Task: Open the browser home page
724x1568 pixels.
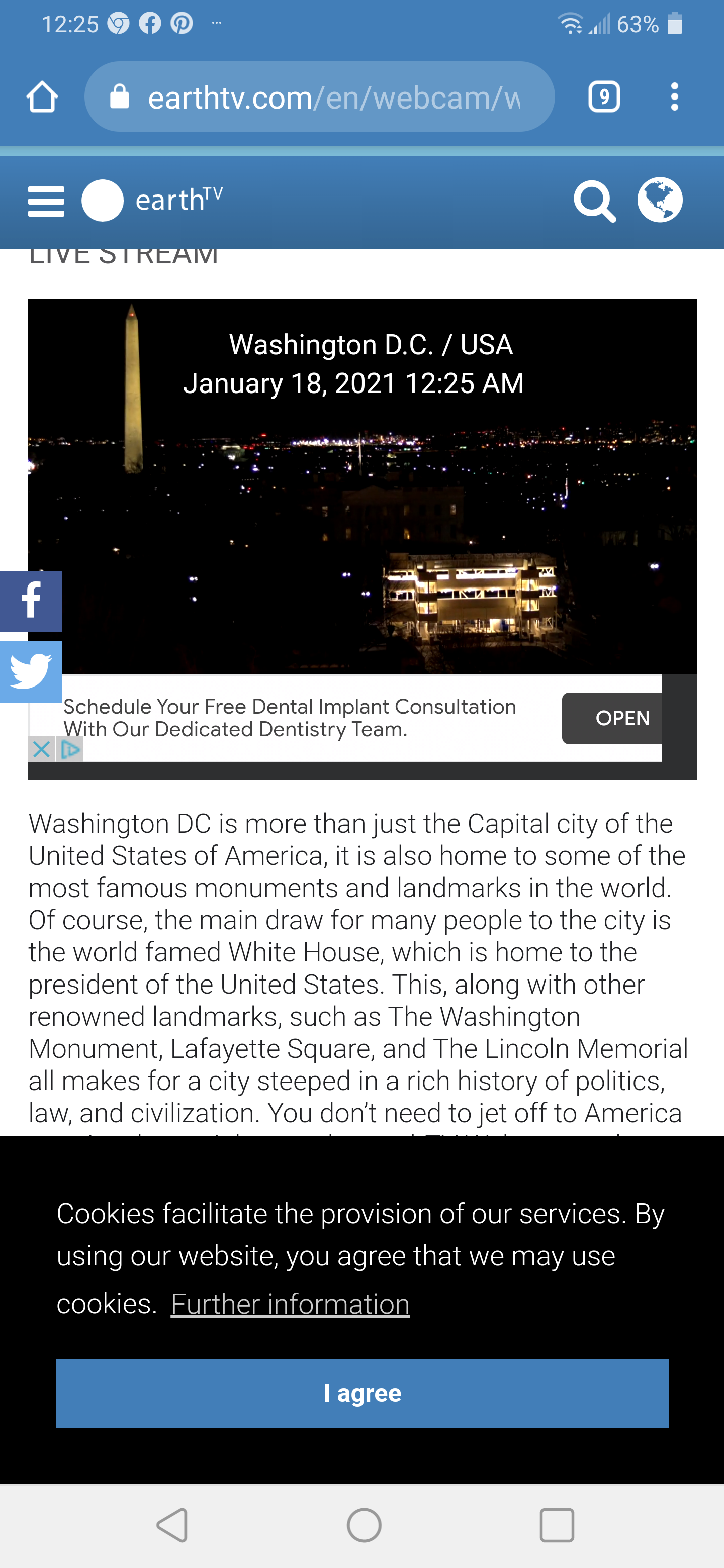Action: click(x=42, y=97)
